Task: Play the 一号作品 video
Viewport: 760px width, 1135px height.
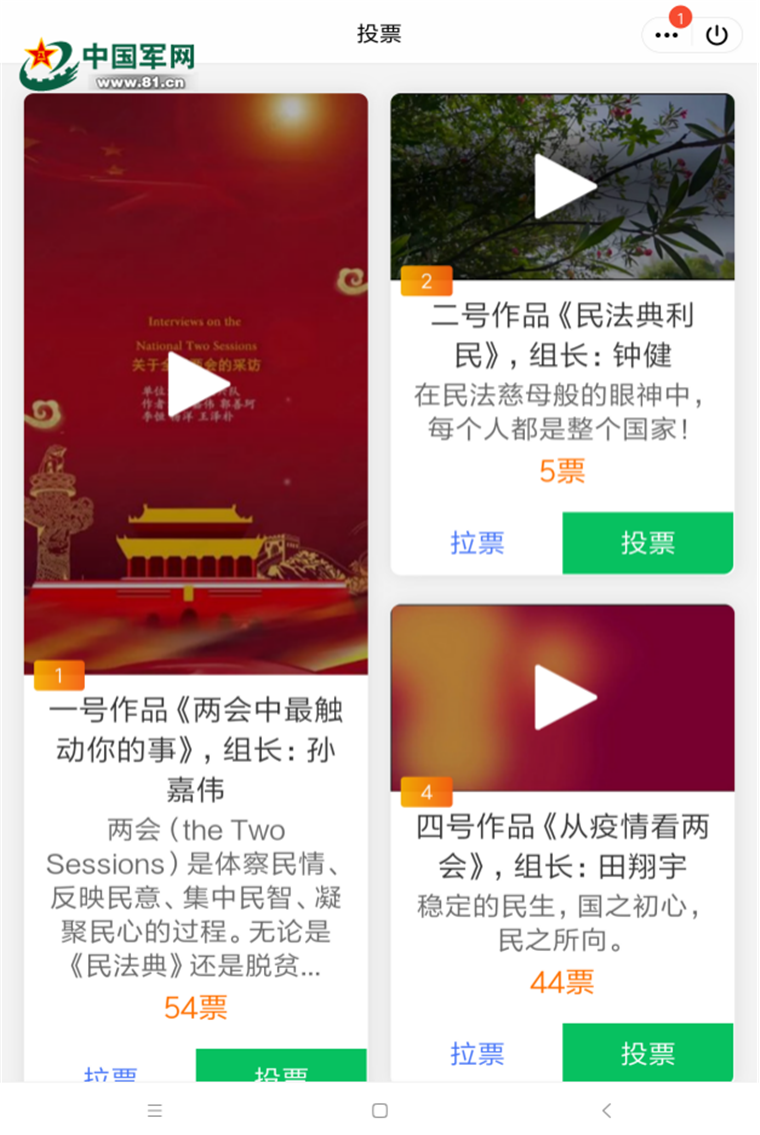Action: [196, 383]
